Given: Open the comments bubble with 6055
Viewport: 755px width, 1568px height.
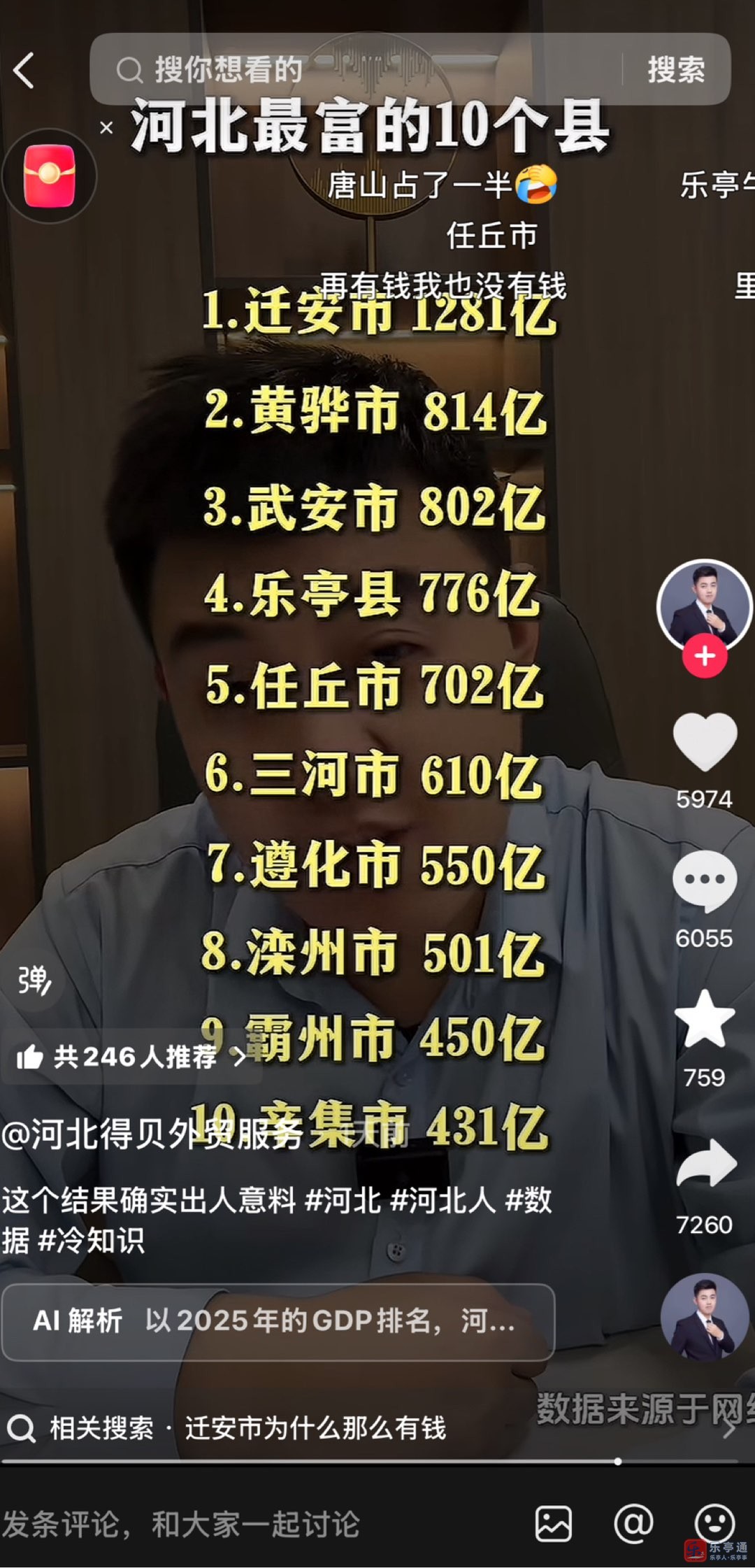Looking at the screenshot, I should click(x=704, y=881).
